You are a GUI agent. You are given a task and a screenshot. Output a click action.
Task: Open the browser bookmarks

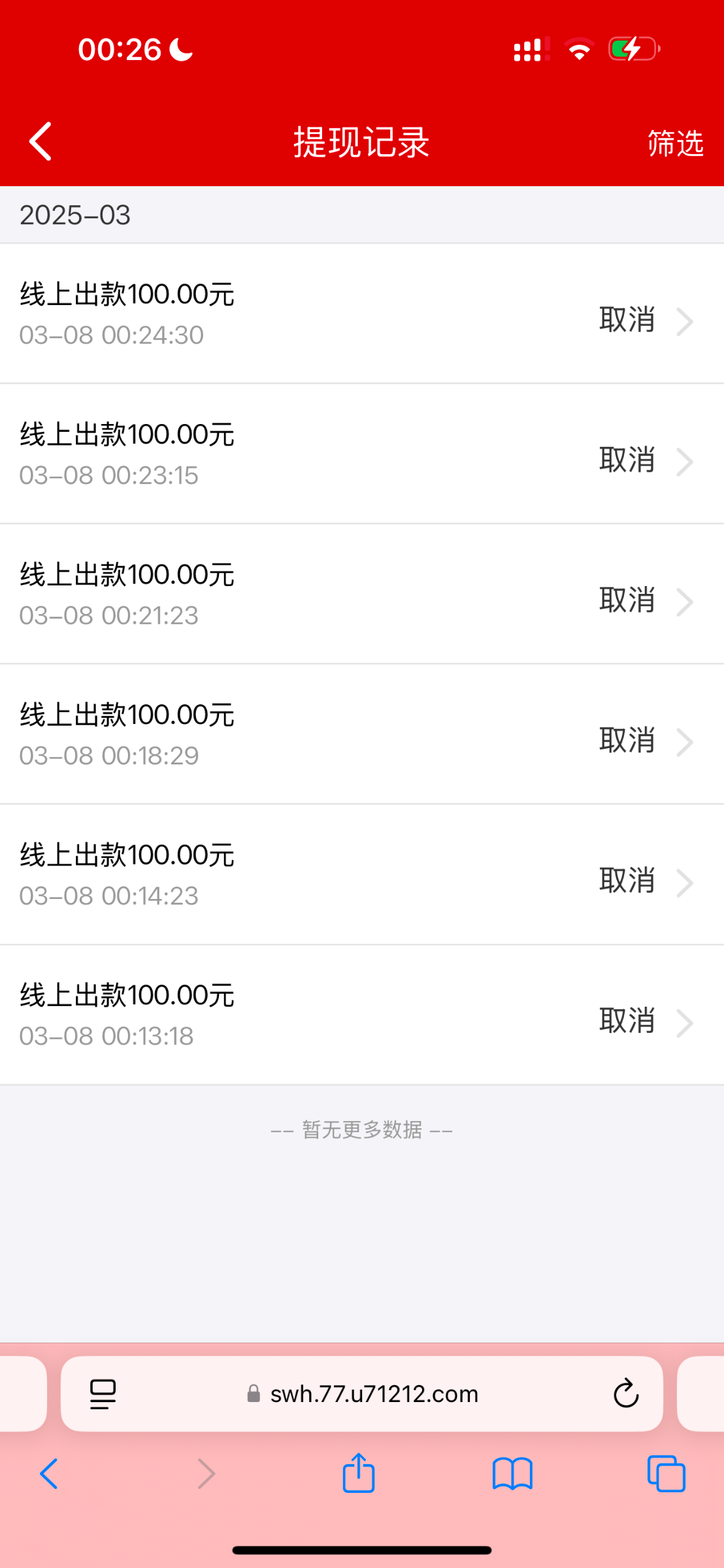click(512, 1474)
